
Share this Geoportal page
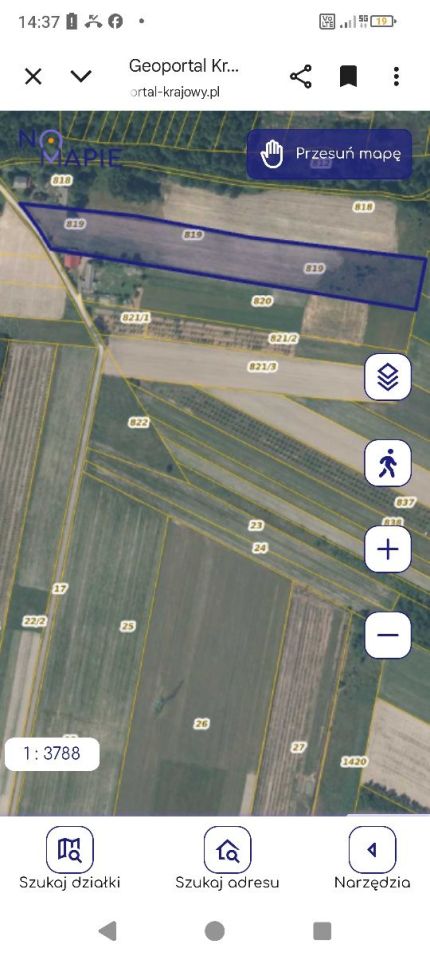click(301, 77)
